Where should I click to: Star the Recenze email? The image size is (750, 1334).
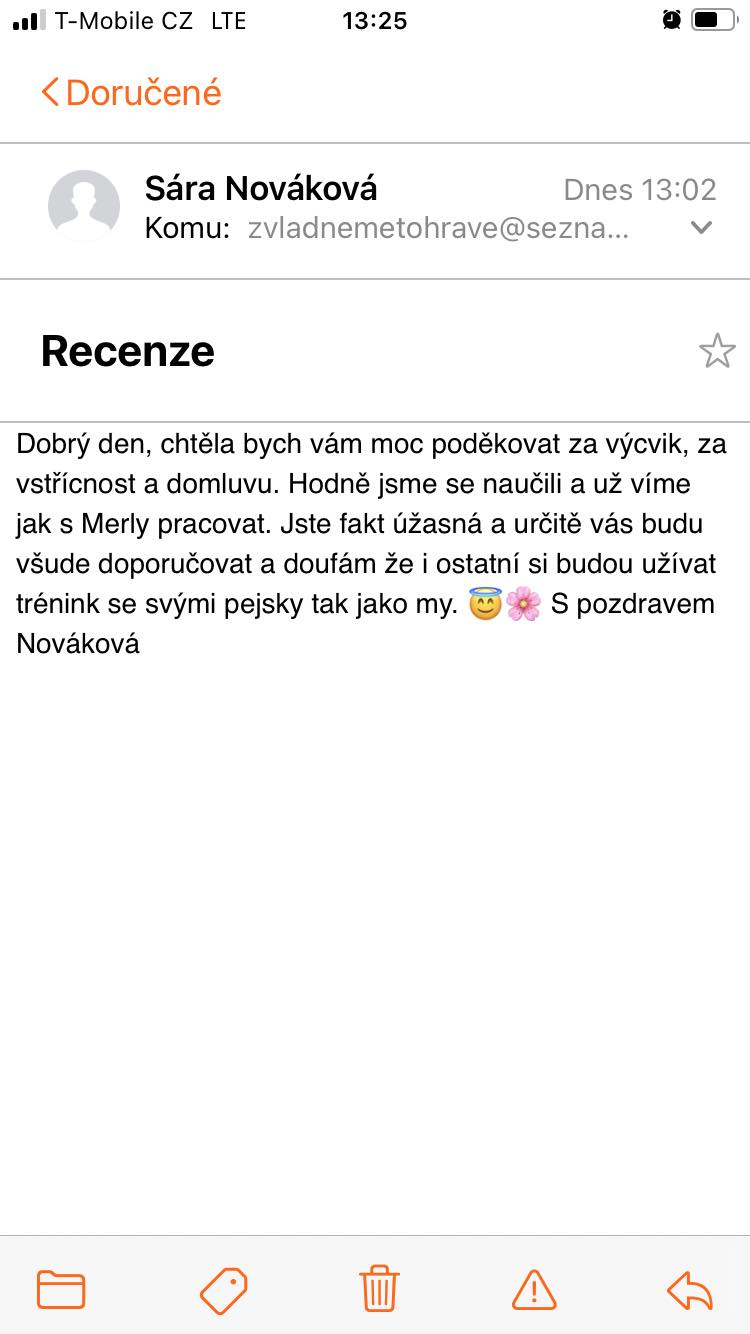[717, 351]
